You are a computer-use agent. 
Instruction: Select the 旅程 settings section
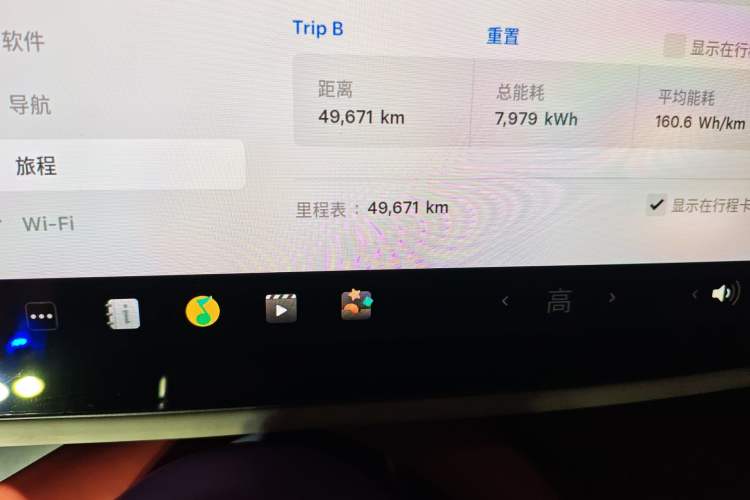click(36, 166)
